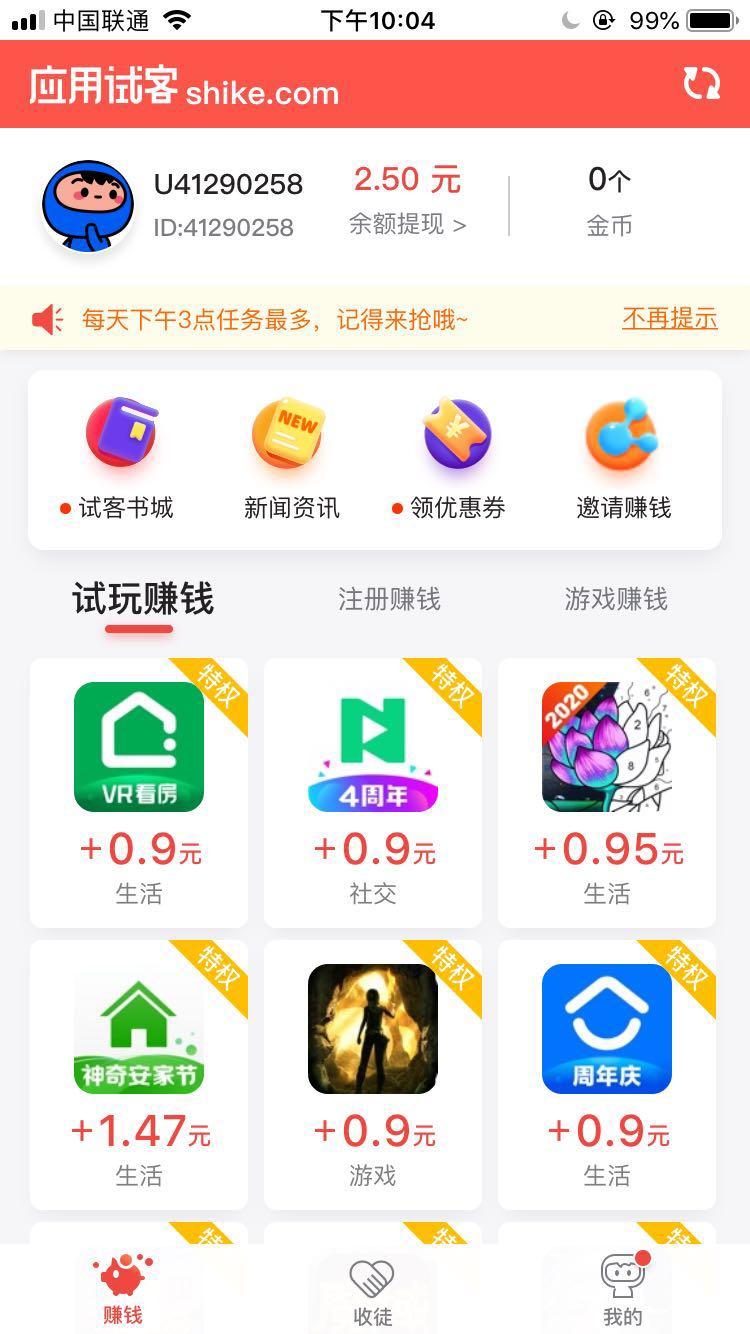Tap the 0个 金币 coin counter
Image resolution: width=750 pixels, height=1334 pixels.
[x=608, y=200]
